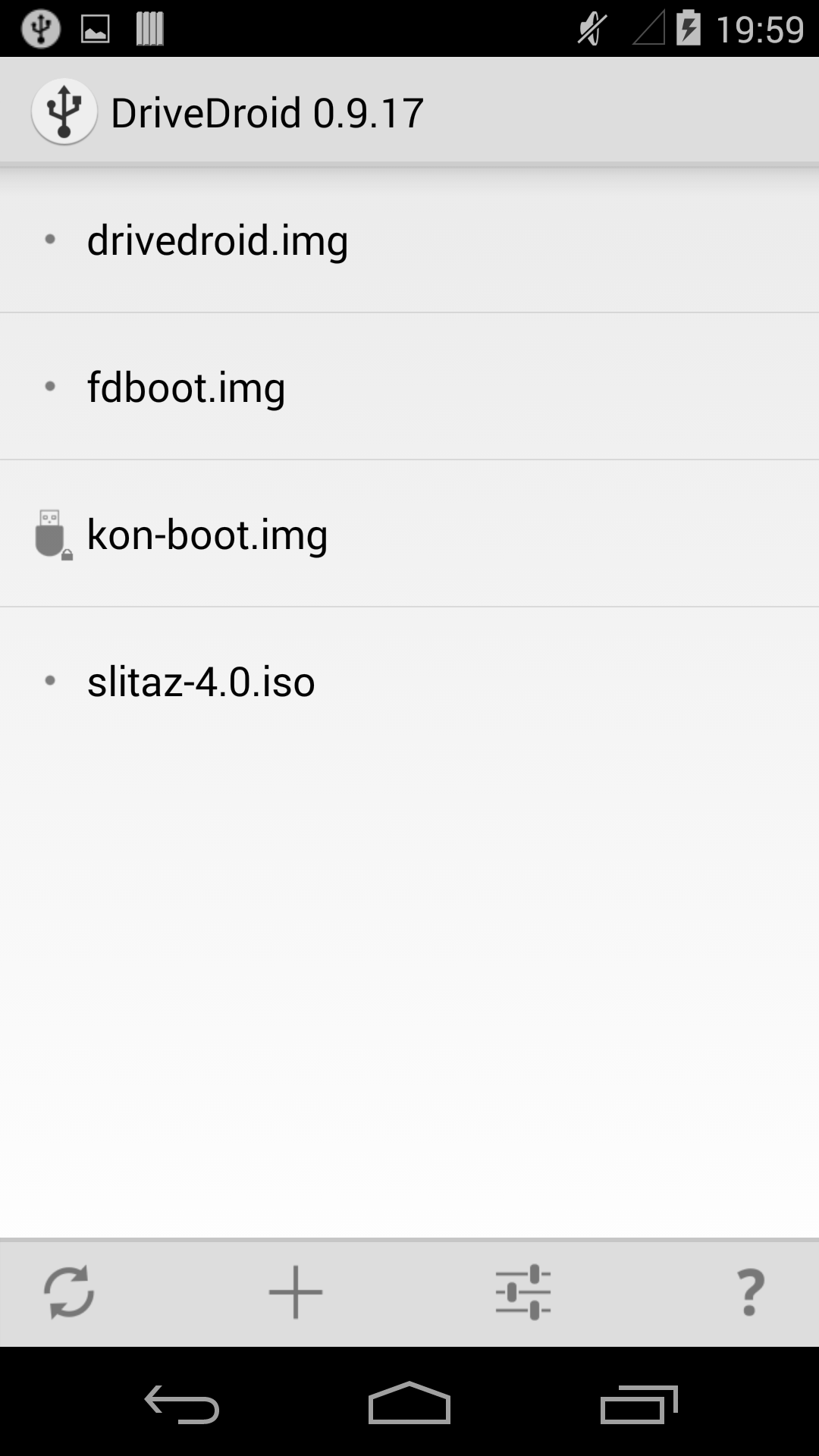Image resolution: width=819 pixels, height=1456 pixels.
Task: Choose slitaz-4.0.iso image
Action: click(201, 682)
